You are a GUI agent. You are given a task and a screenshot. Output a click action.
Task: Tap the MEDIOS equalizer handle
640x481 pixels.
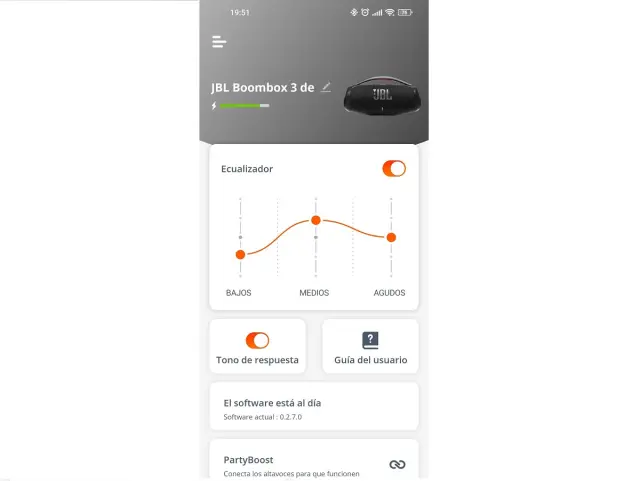click(316, 220)
